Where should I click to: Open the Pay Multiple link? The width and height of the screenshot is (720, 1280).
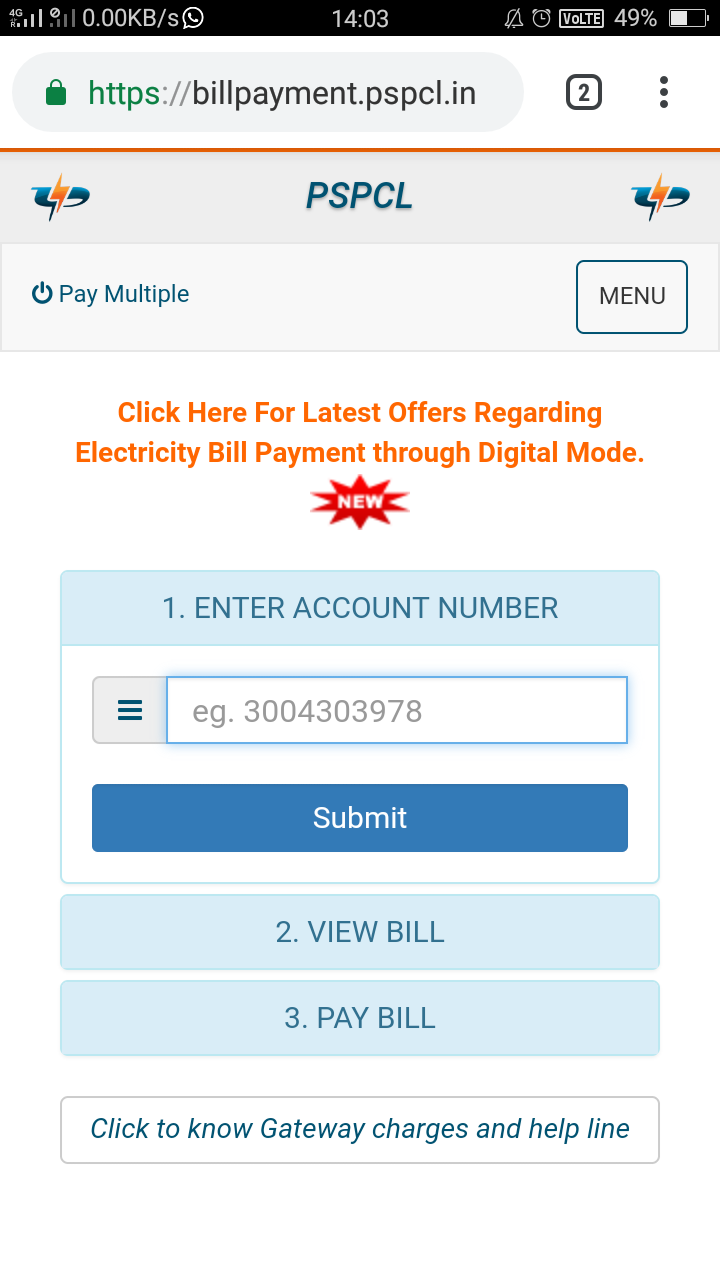pyautogui.click(x=111, y=294)
